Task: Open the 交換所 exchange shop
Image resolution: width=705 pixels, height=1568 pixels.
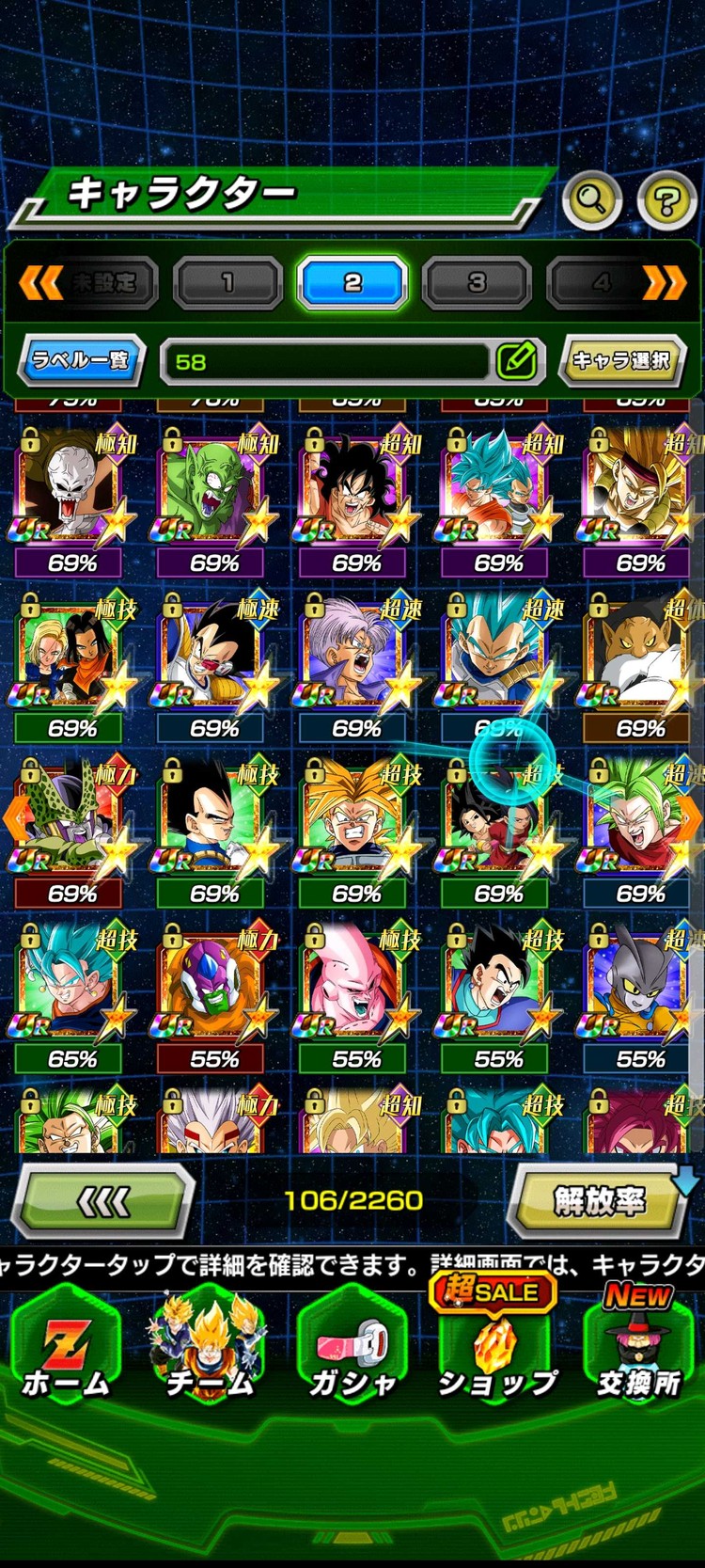Action: [x=639, y=1352]
